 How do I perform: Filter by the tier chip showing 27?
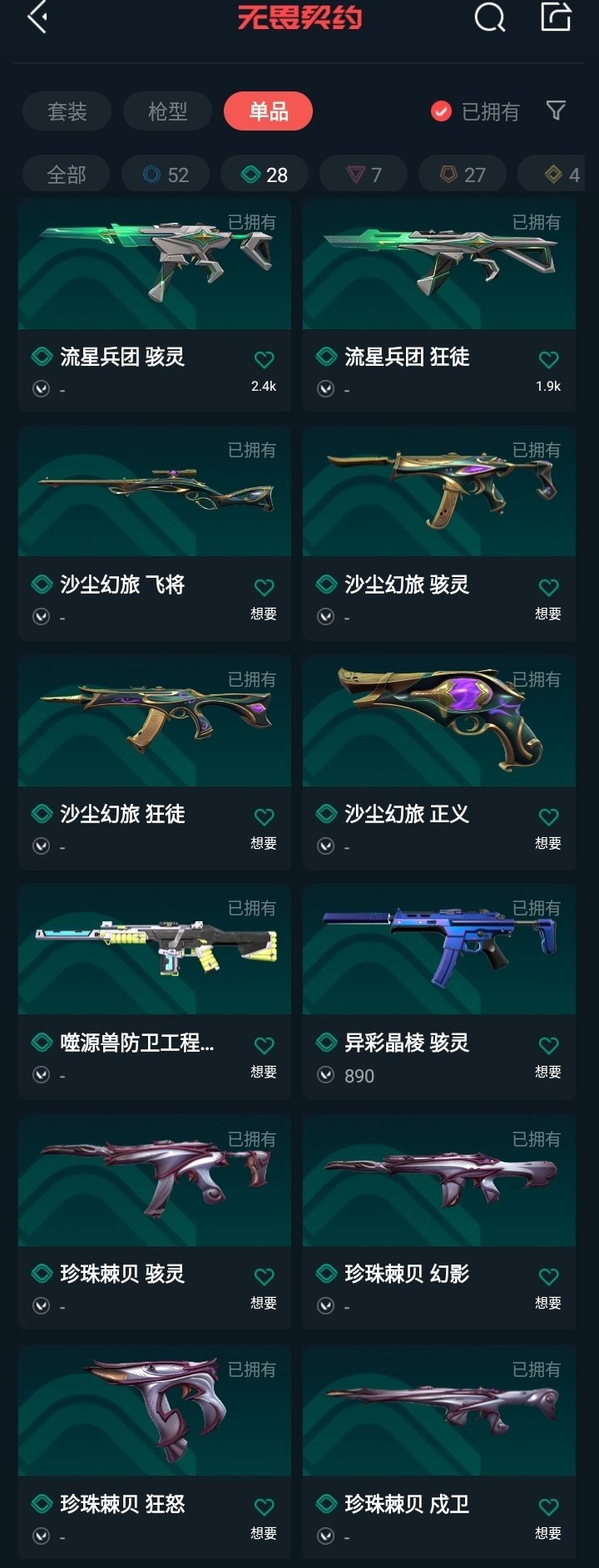tap(463, 175)
